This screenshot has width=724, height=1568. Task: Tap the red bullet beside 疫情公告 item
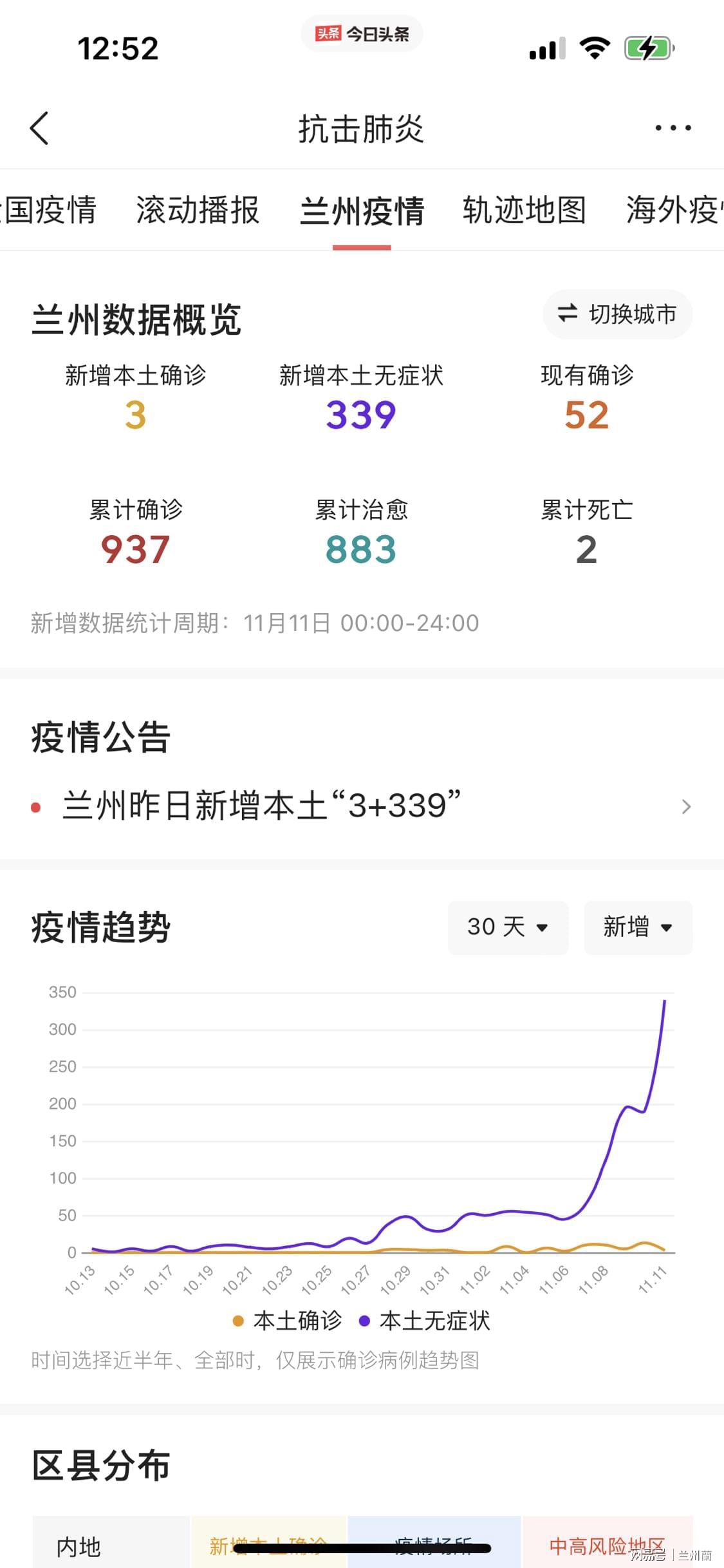35,805
